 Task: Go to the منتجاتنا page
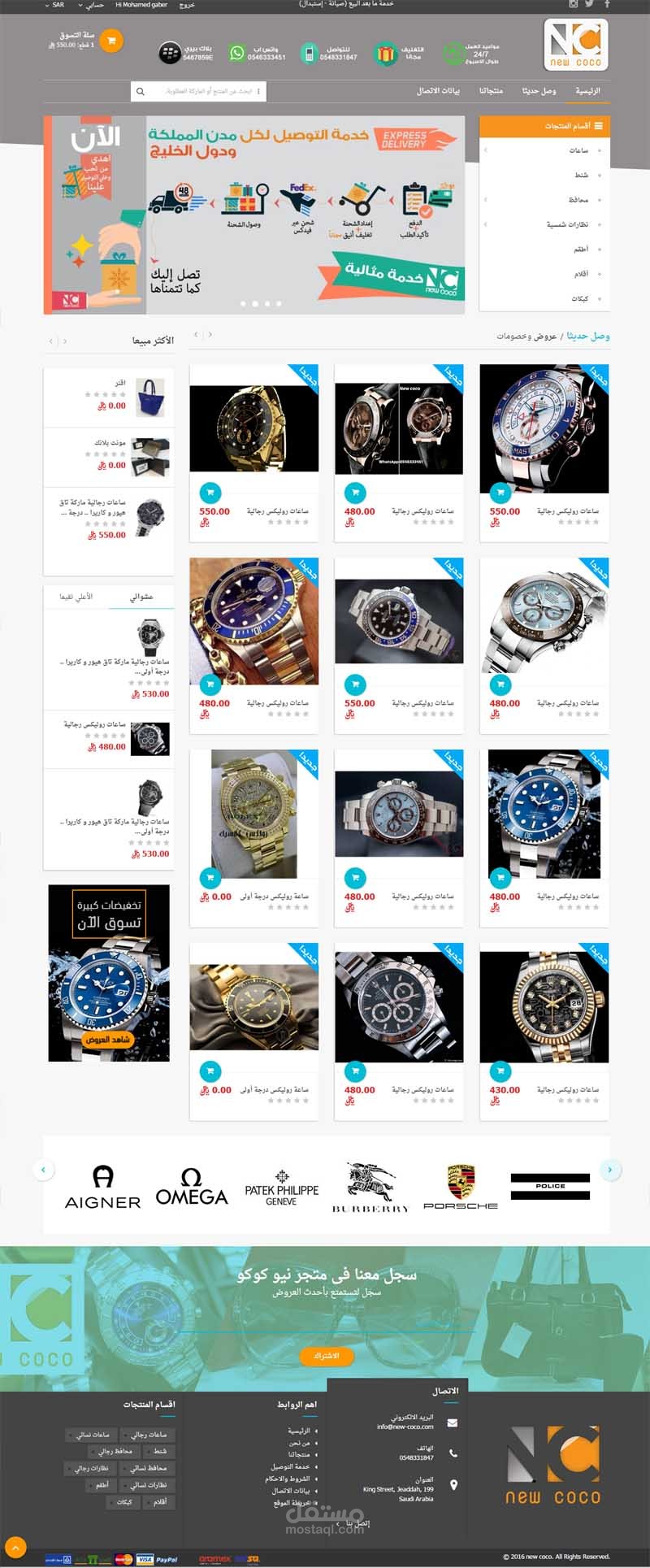[491, 91]
